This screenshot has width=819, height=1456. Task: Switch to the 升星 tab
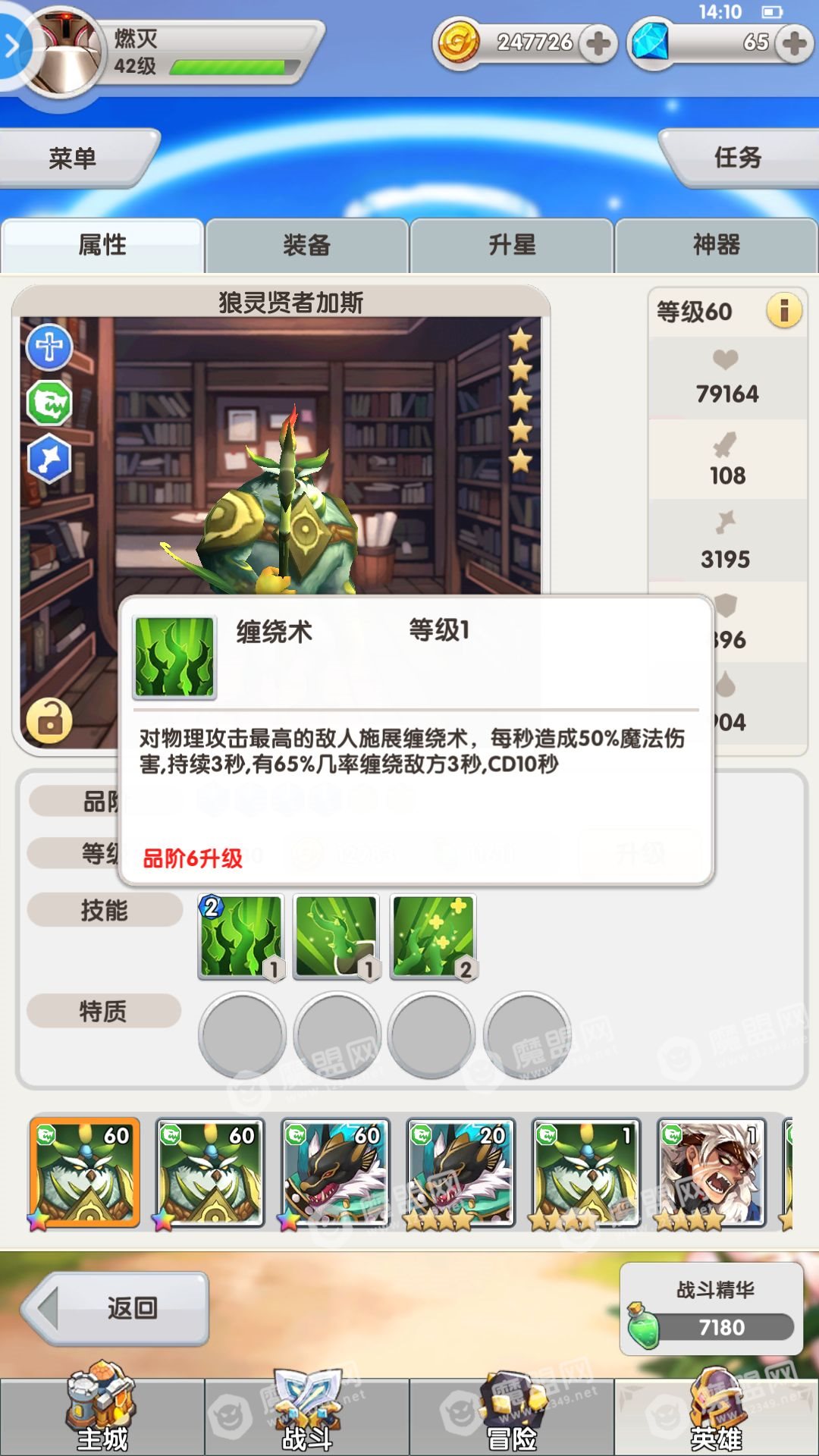pyautogui.click(x=512, y=245)
